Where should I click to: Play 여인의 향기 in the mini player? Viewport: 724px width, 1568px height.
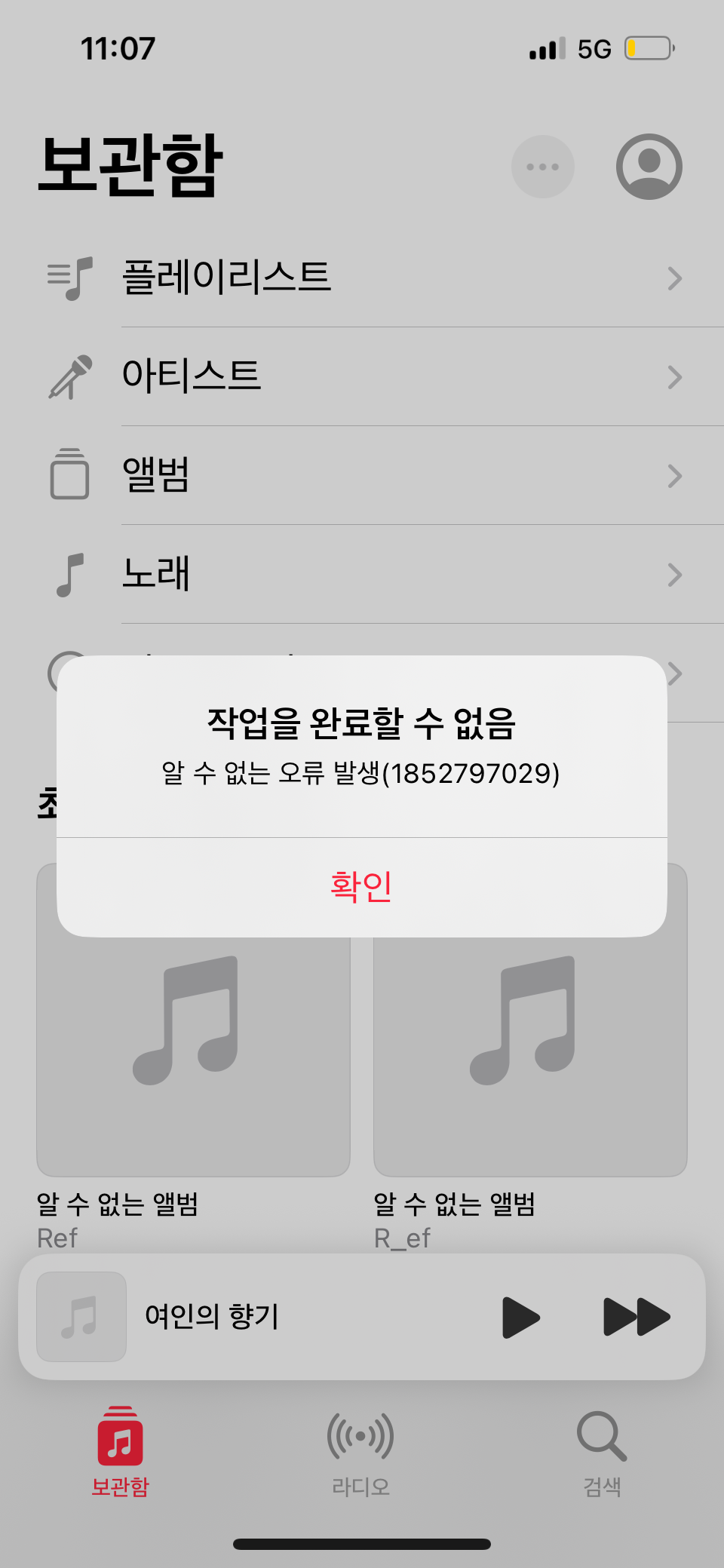click(x=521, y=1318)
